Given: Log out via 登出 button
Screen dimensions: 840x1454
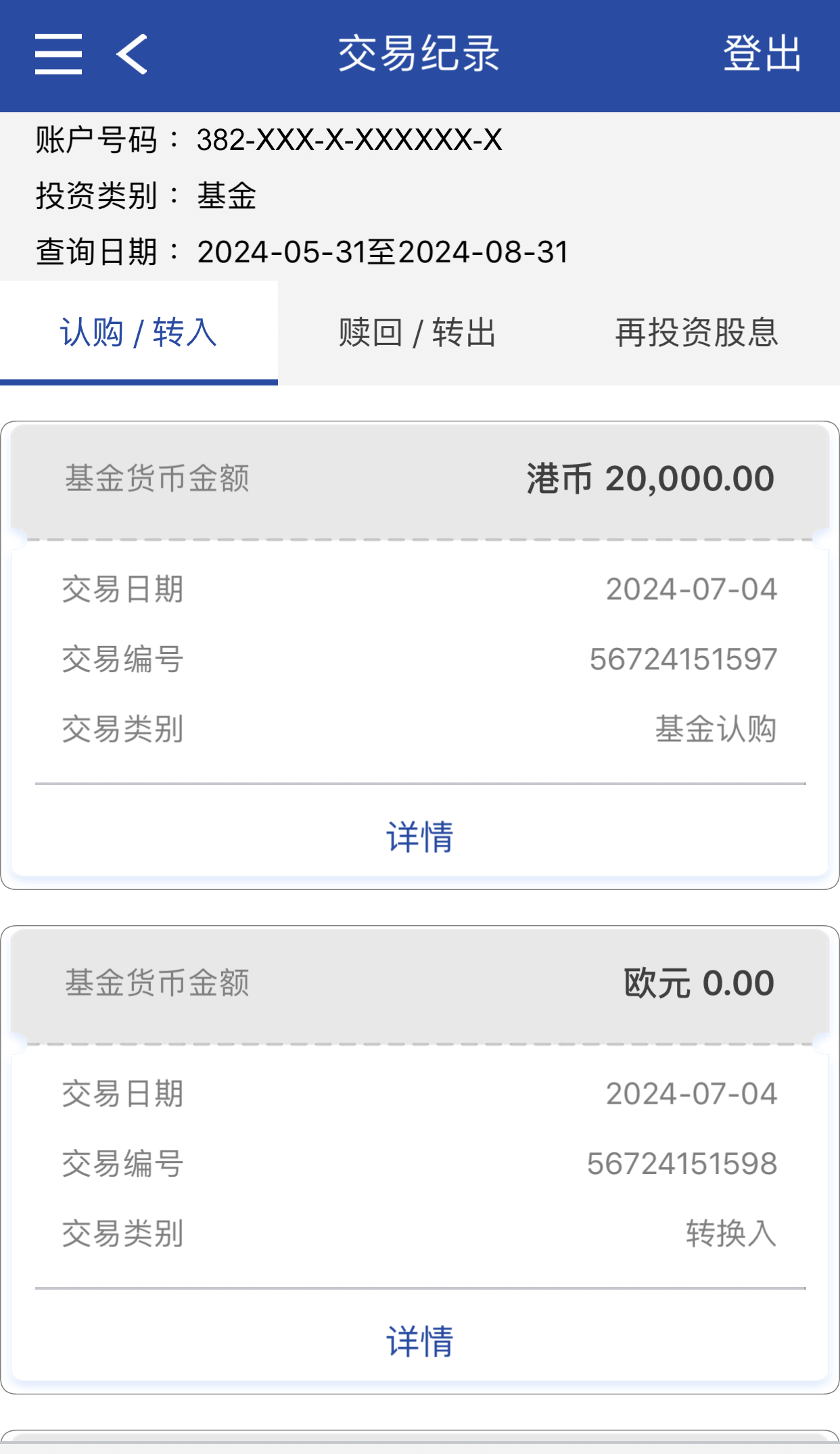Looking at the screenshot, I should click(x=762, y=54).
